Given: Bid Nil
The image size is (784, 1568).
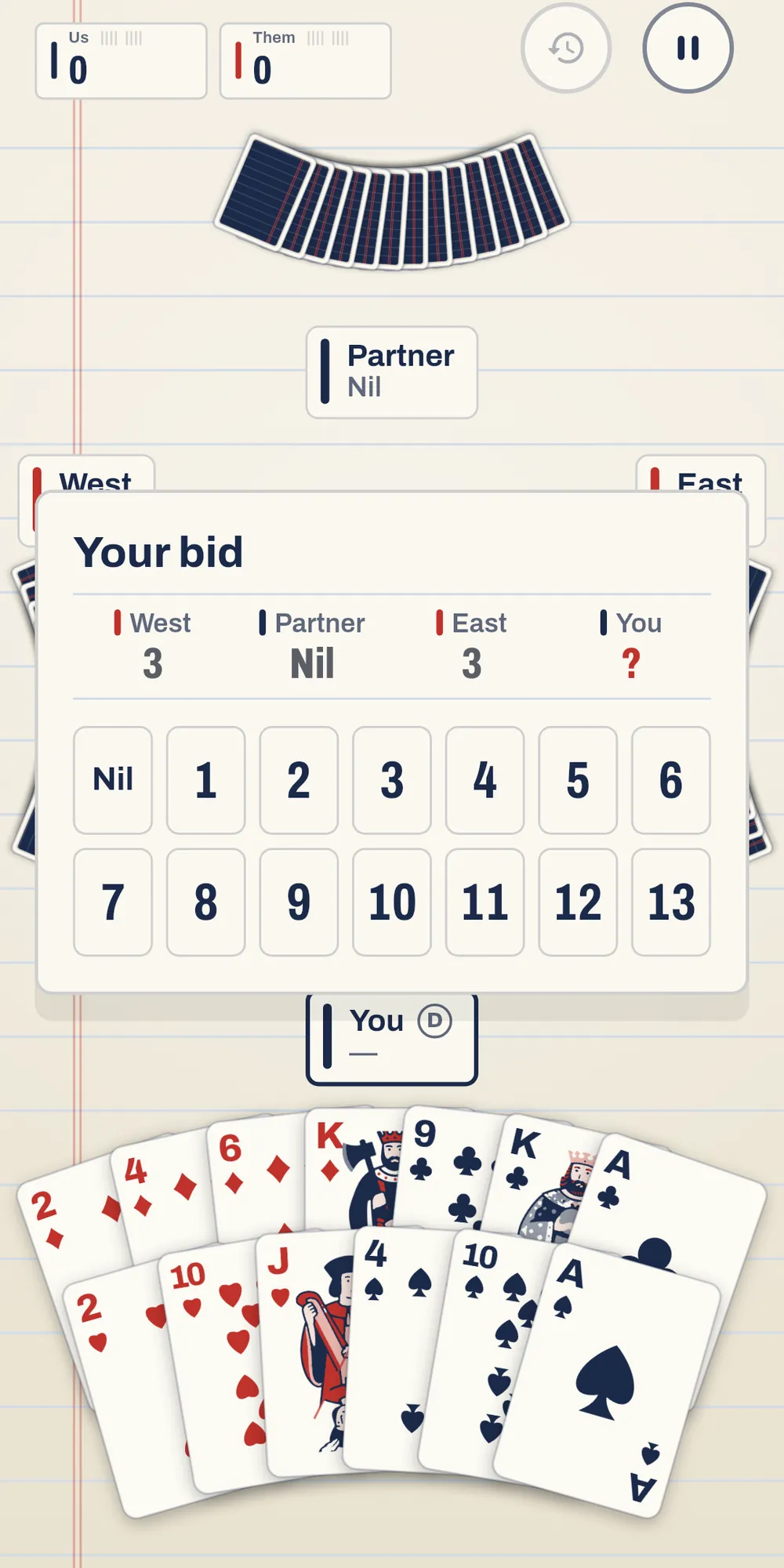Looking at the screenshot, I should coord(113,780).
